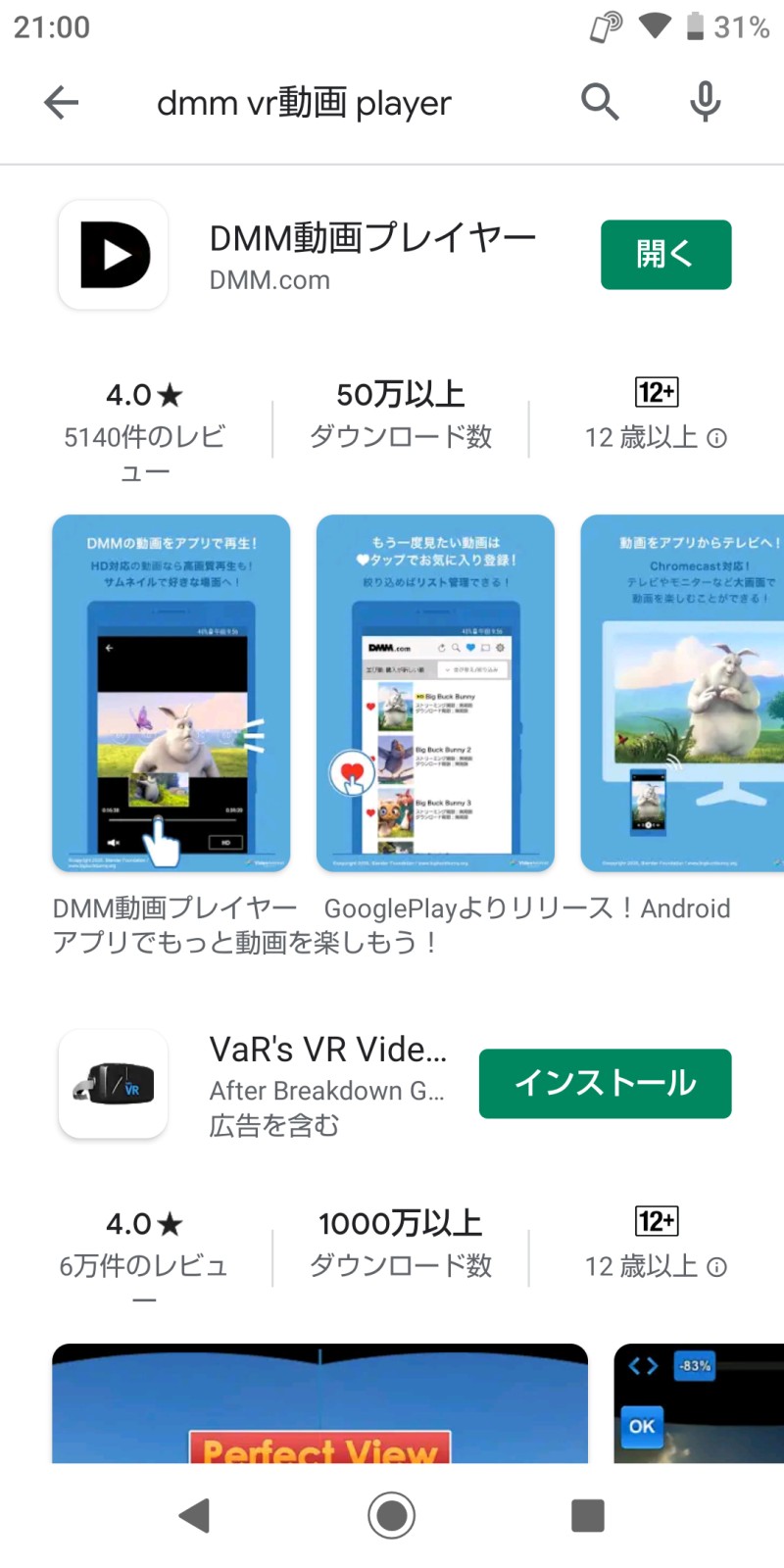Open DMM動画プレイヤー with the 開く button

point(665,255)
